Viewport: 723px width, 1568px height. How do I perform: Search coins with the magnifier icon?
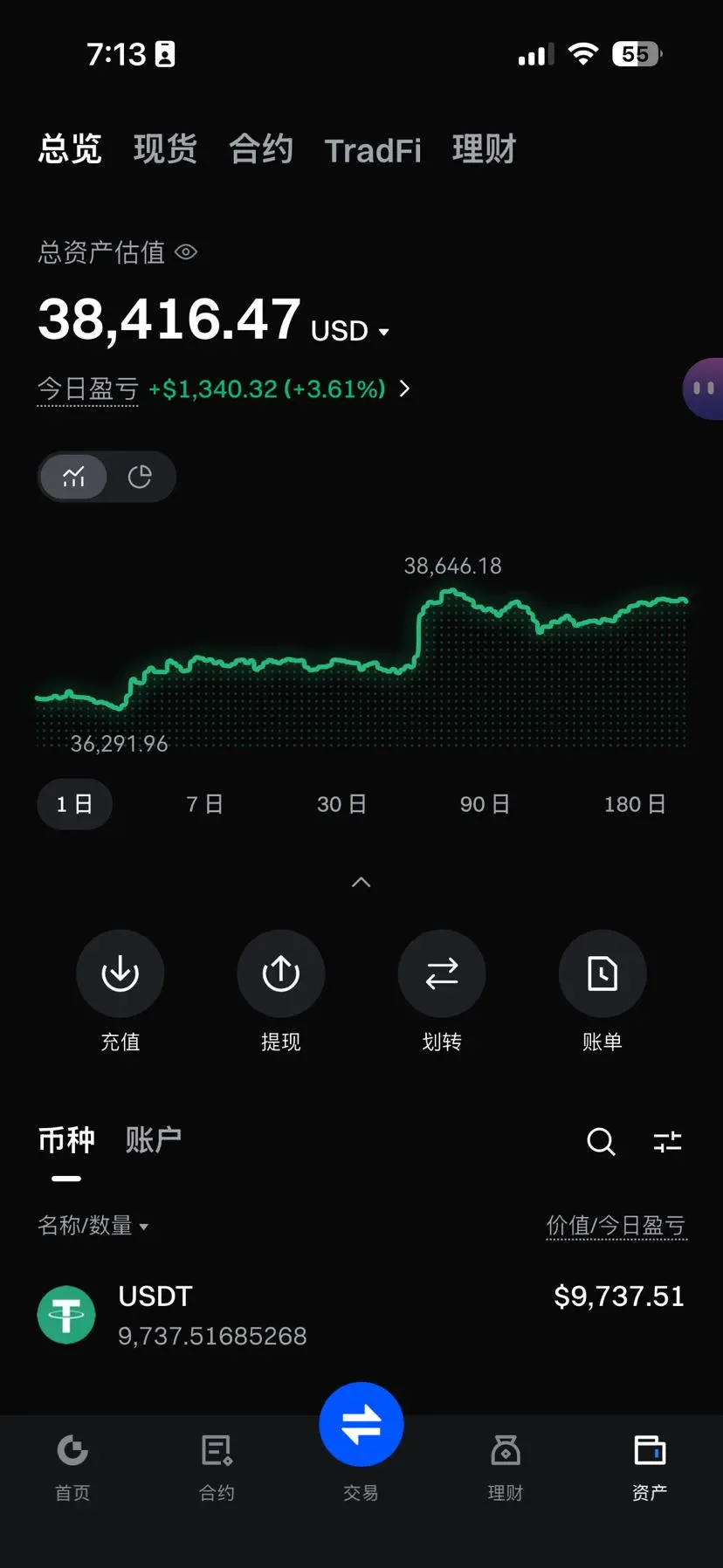[601, 1141]
